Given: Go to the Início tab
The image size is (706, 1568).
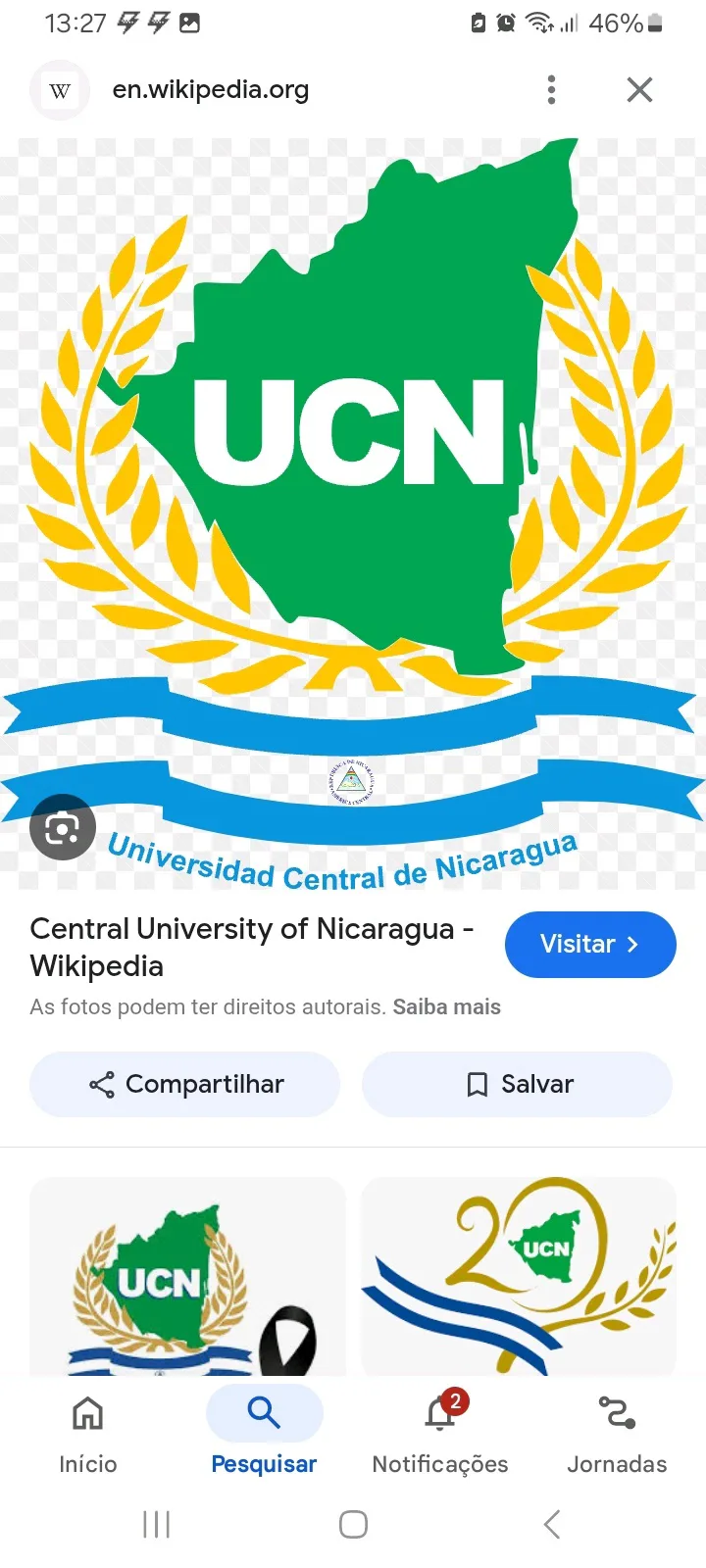Looking at the screenshot, I should (88, 1433).
